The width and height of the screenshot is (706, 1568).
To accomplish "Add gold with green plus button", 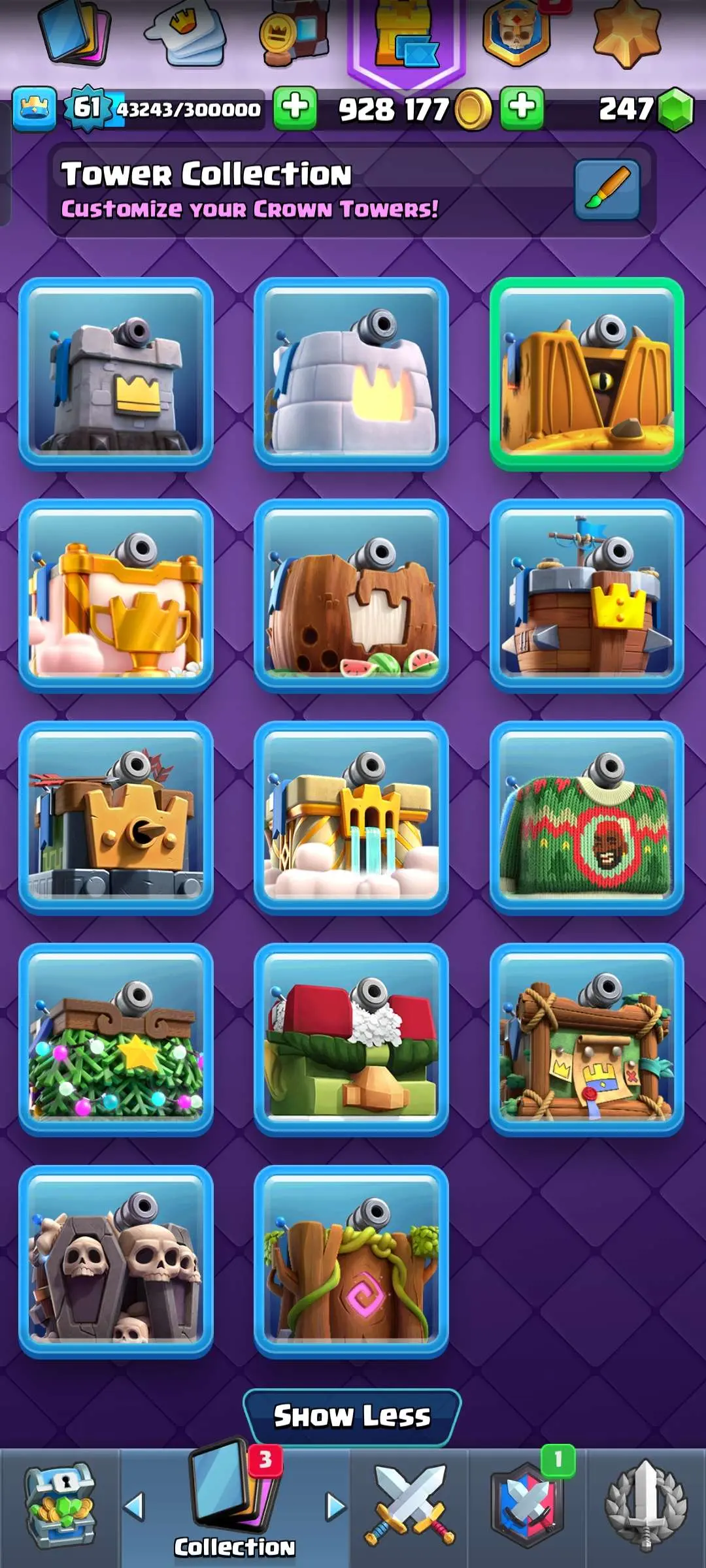I will click(522, 108).
